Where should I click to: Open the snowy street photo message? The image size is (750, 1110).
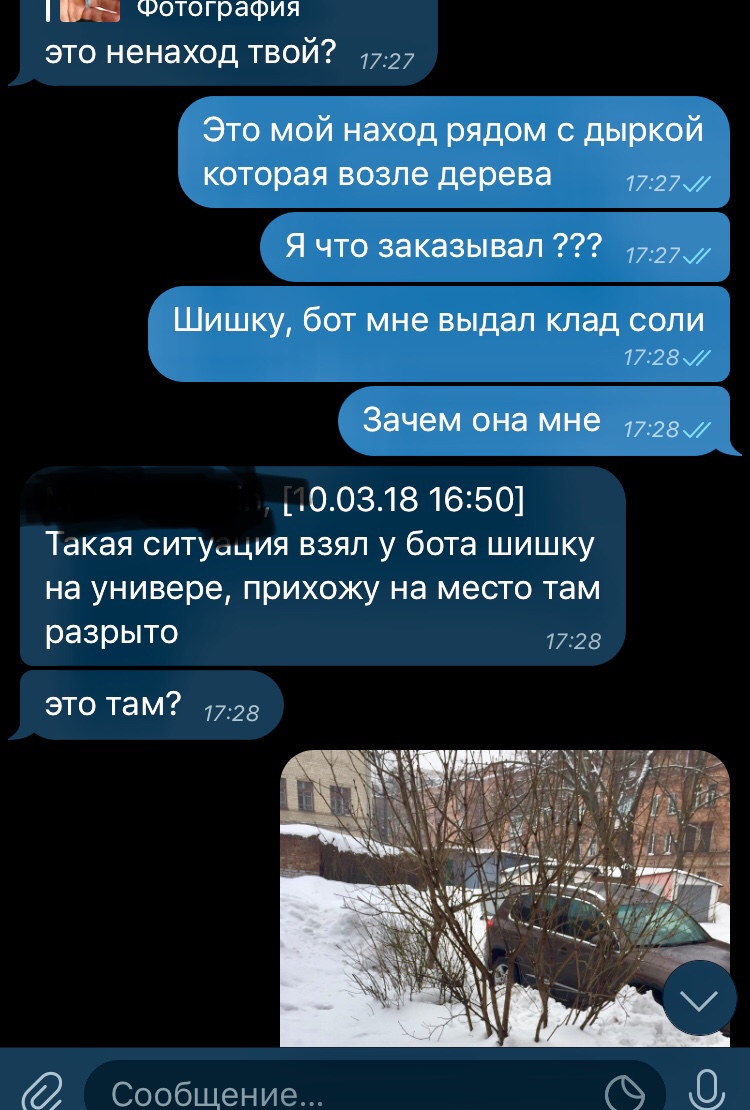click(x=505, y=898)
